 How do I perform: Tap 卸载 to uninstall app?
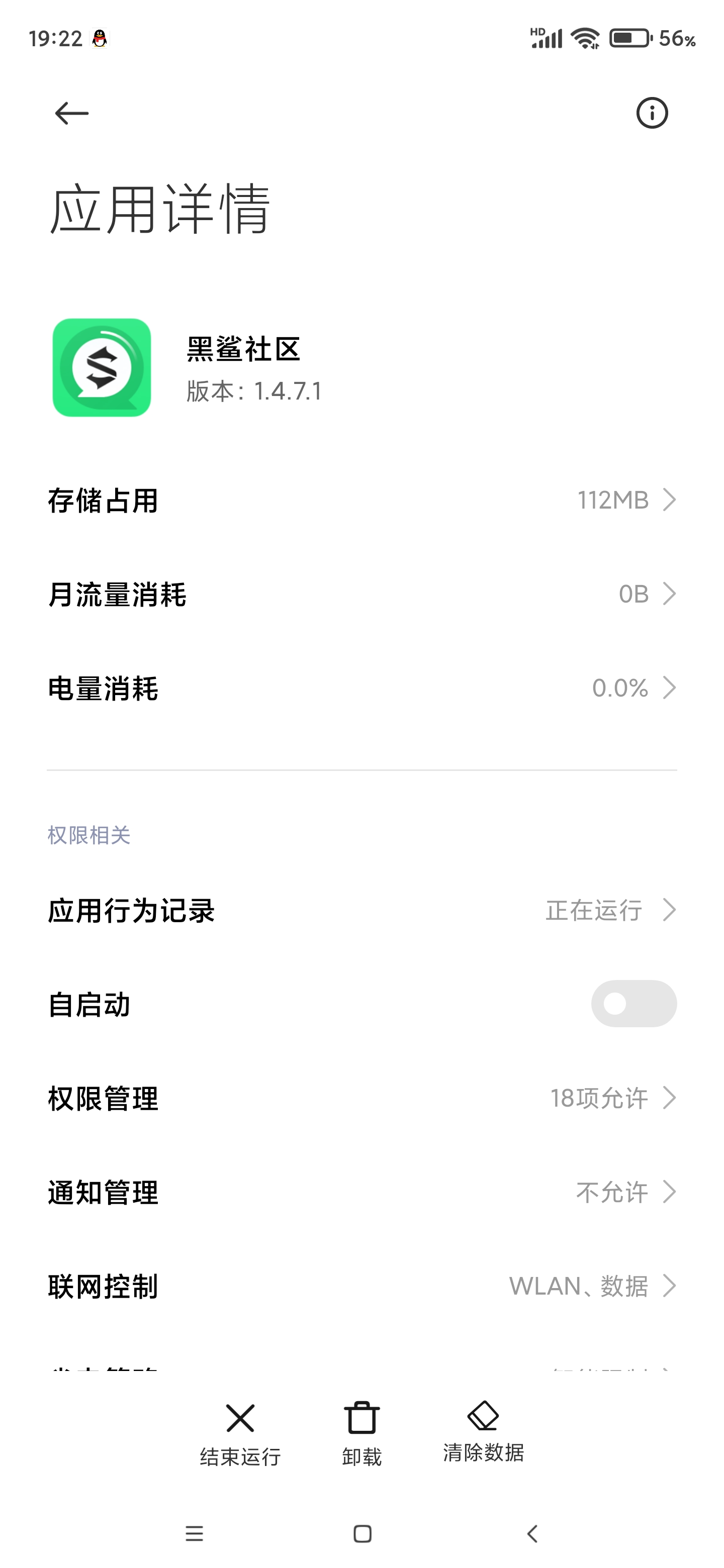361,1435
